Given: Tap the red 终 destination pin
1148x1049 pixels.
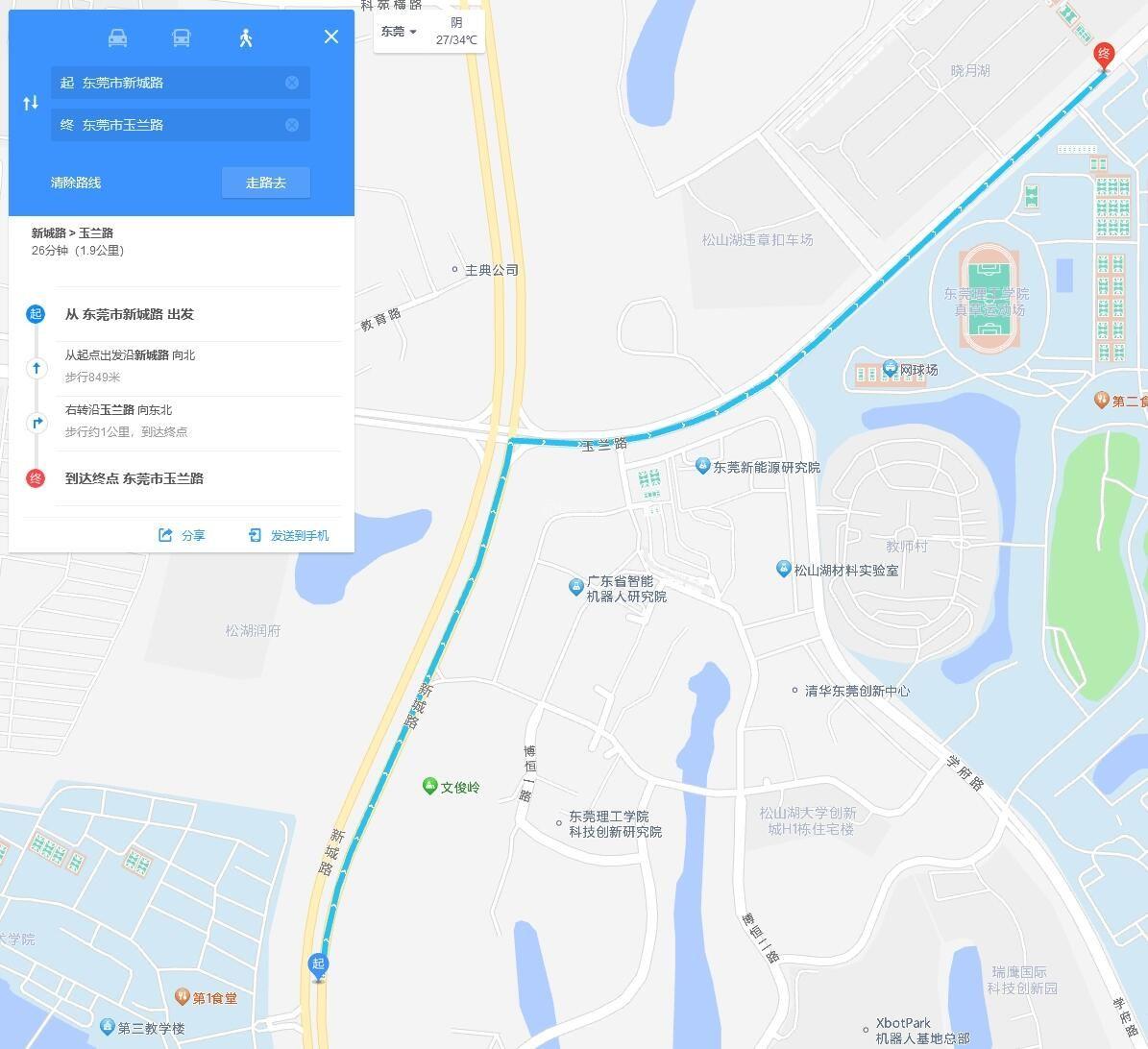Looking at the screenshot, I should [x=1104, y=55].
